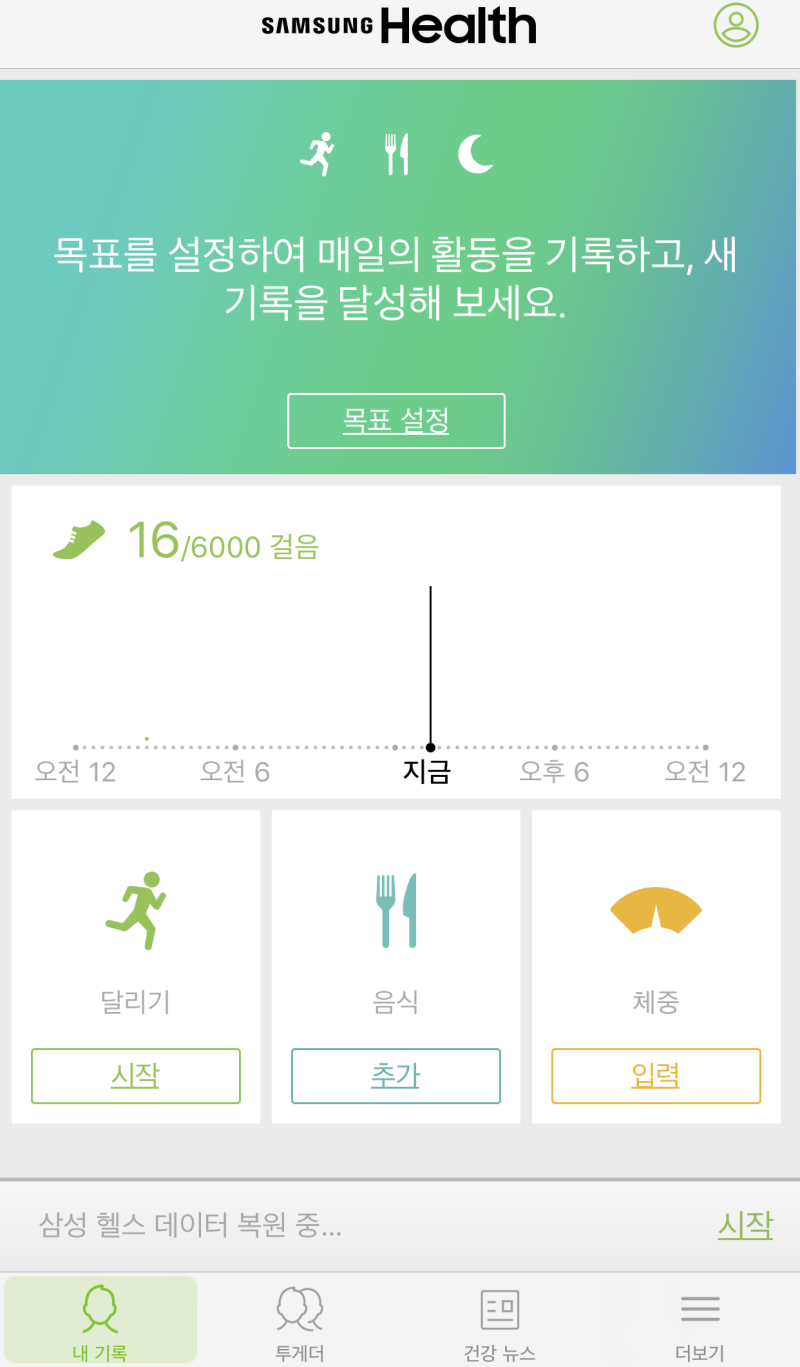Open the 건강 뉴스 tab
The height and width of the screenshot is (1367, 800).
click(x=500, y=1321)
